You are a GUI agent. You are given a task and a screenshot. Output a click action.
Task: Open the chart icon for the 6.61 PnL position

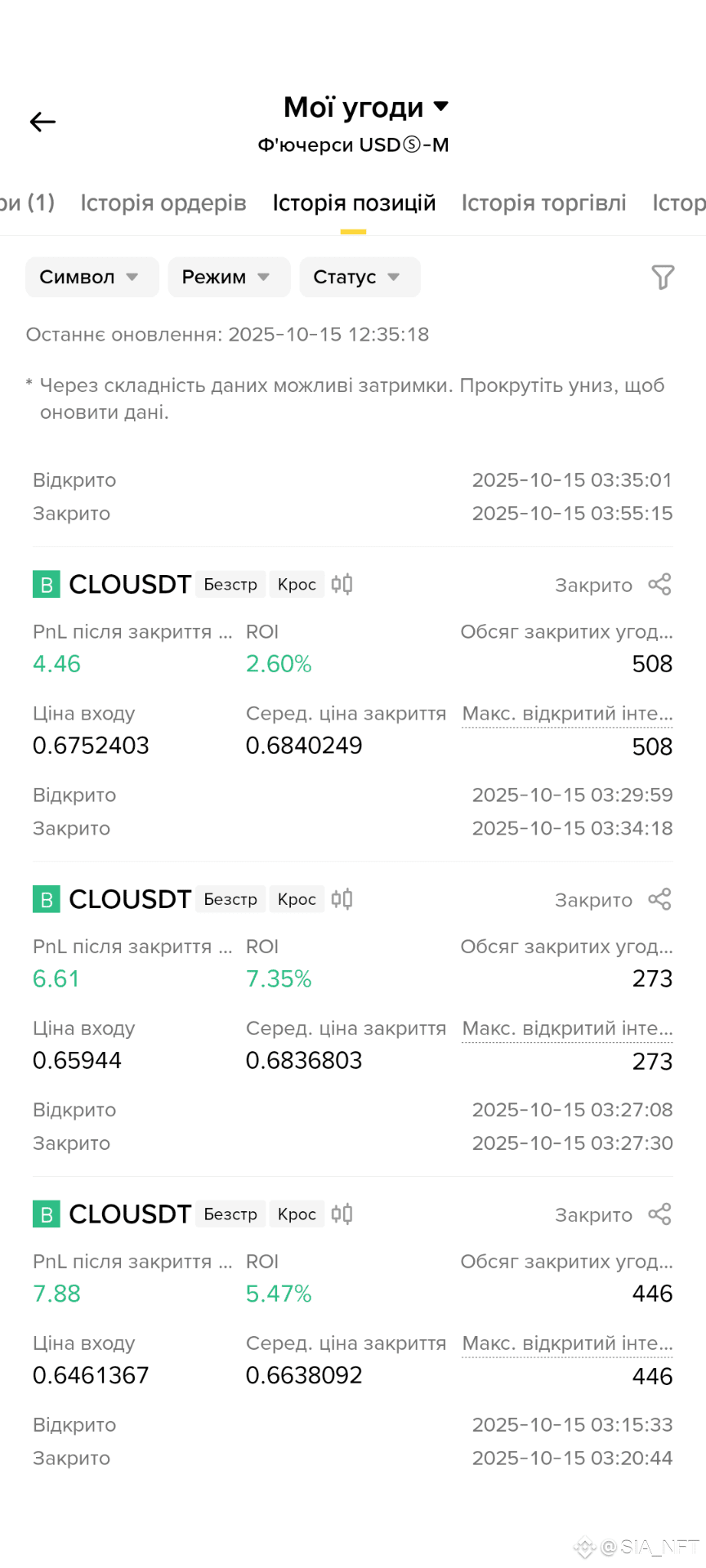tap(342, 899)
